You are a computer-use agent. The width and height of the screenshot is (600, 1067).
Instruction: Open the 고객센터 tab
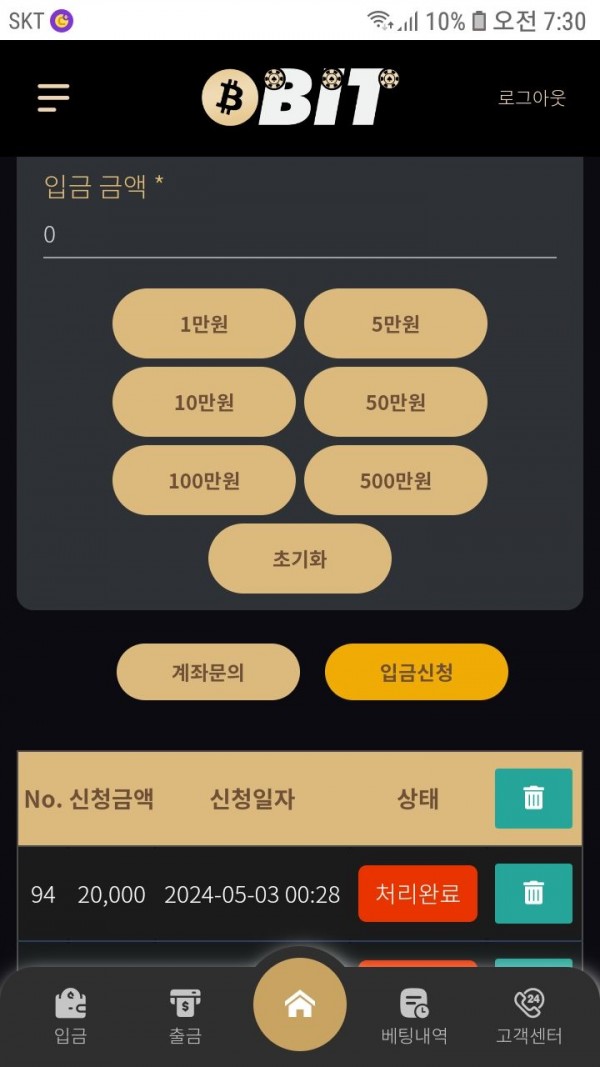tap(529, 1015)
